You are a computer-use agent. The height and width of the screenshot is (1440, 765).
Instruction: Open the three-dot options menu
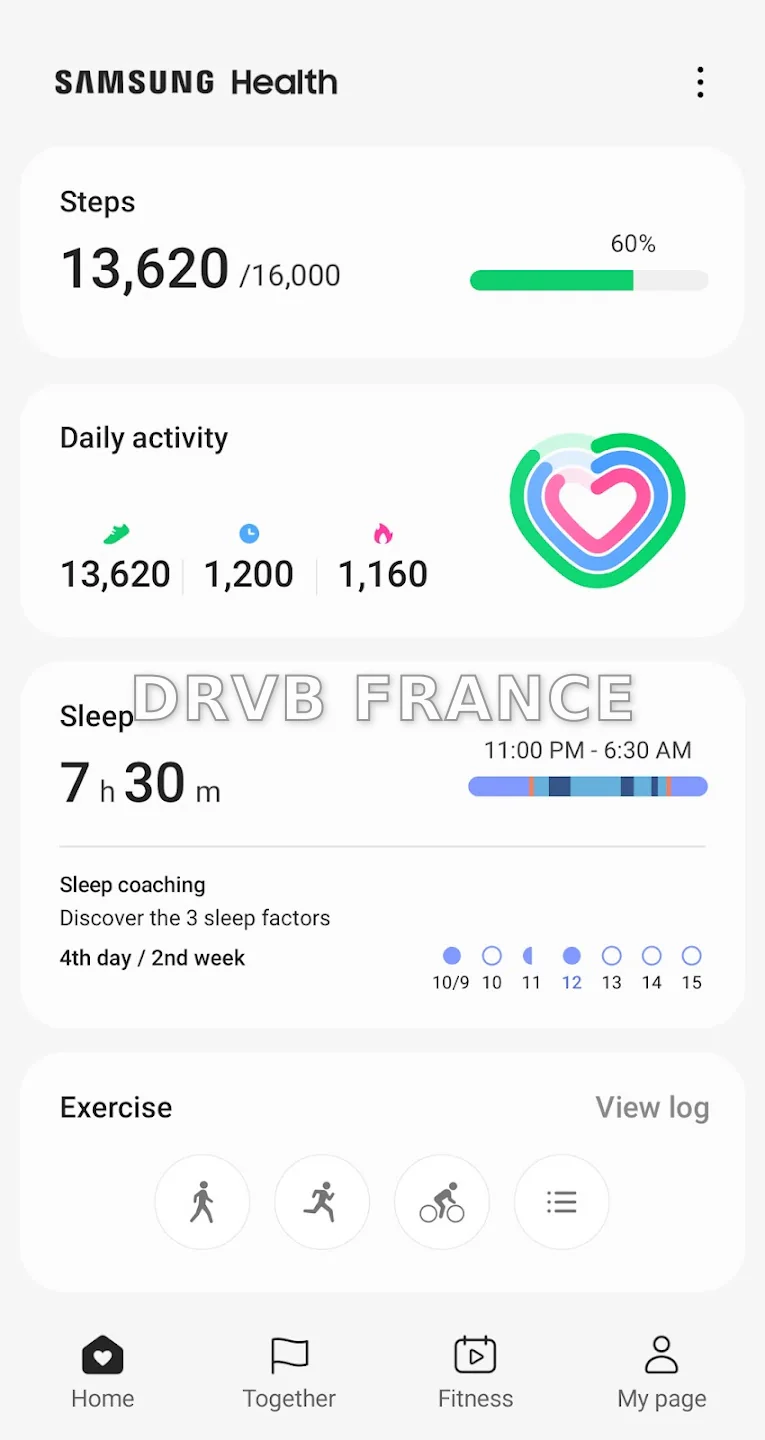(x=700, y=81)
